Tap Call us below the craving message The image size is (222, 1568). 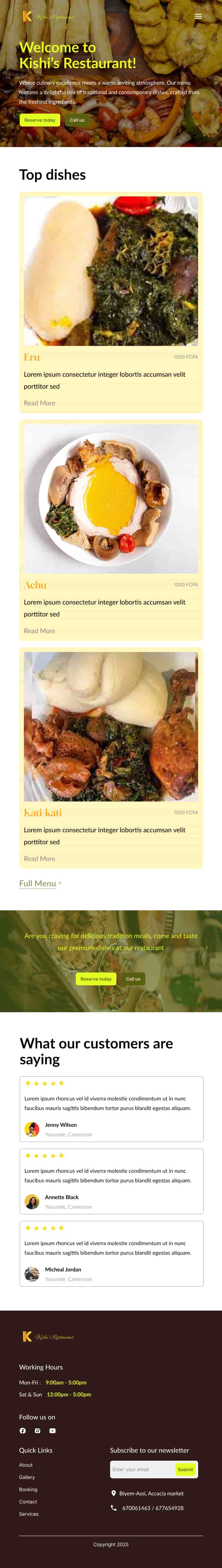[132, 979]
